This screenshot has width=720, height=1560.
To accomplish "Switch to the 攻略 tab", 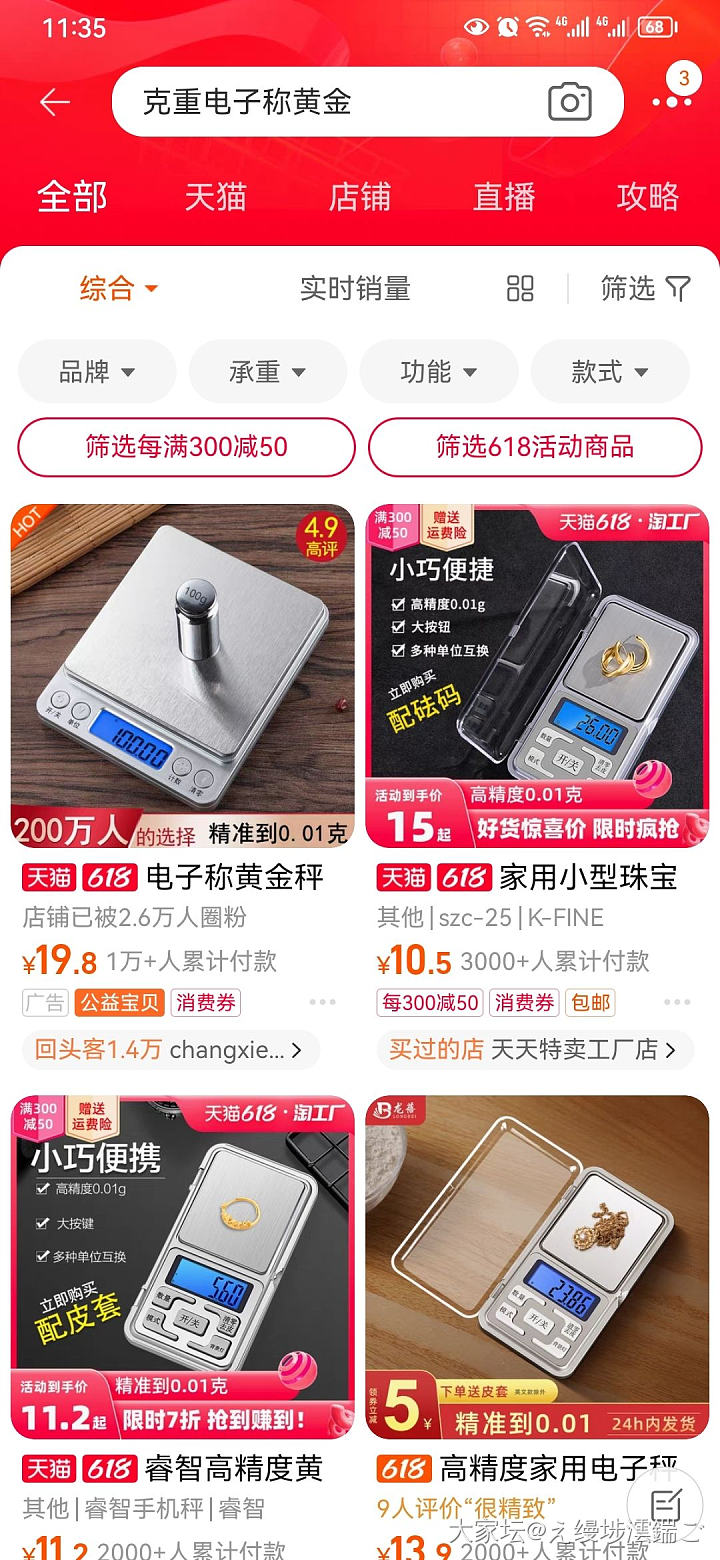I will tap(648, 197).
